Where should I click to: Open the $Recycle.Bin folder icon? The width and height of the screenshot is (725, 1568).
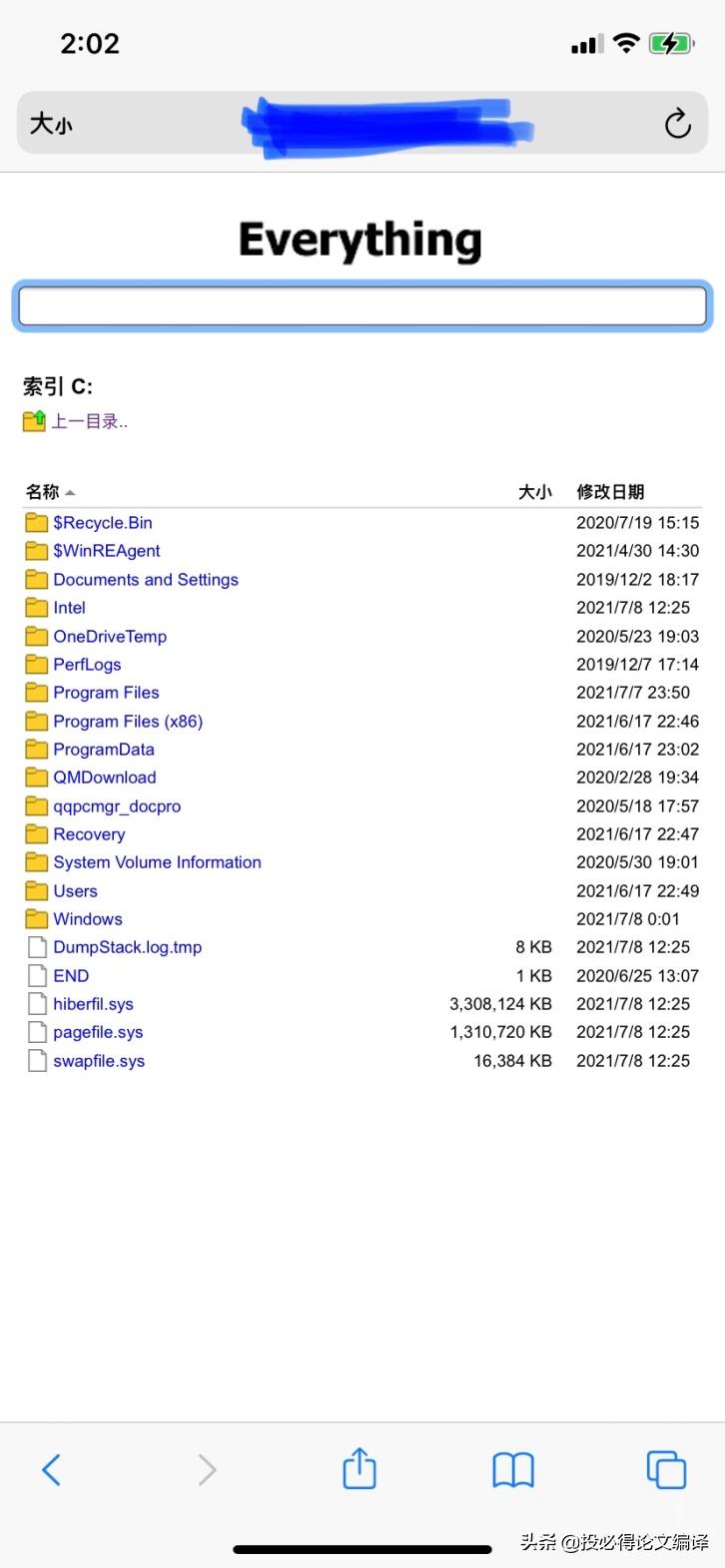pyautogui.click(x=35, y=522)
